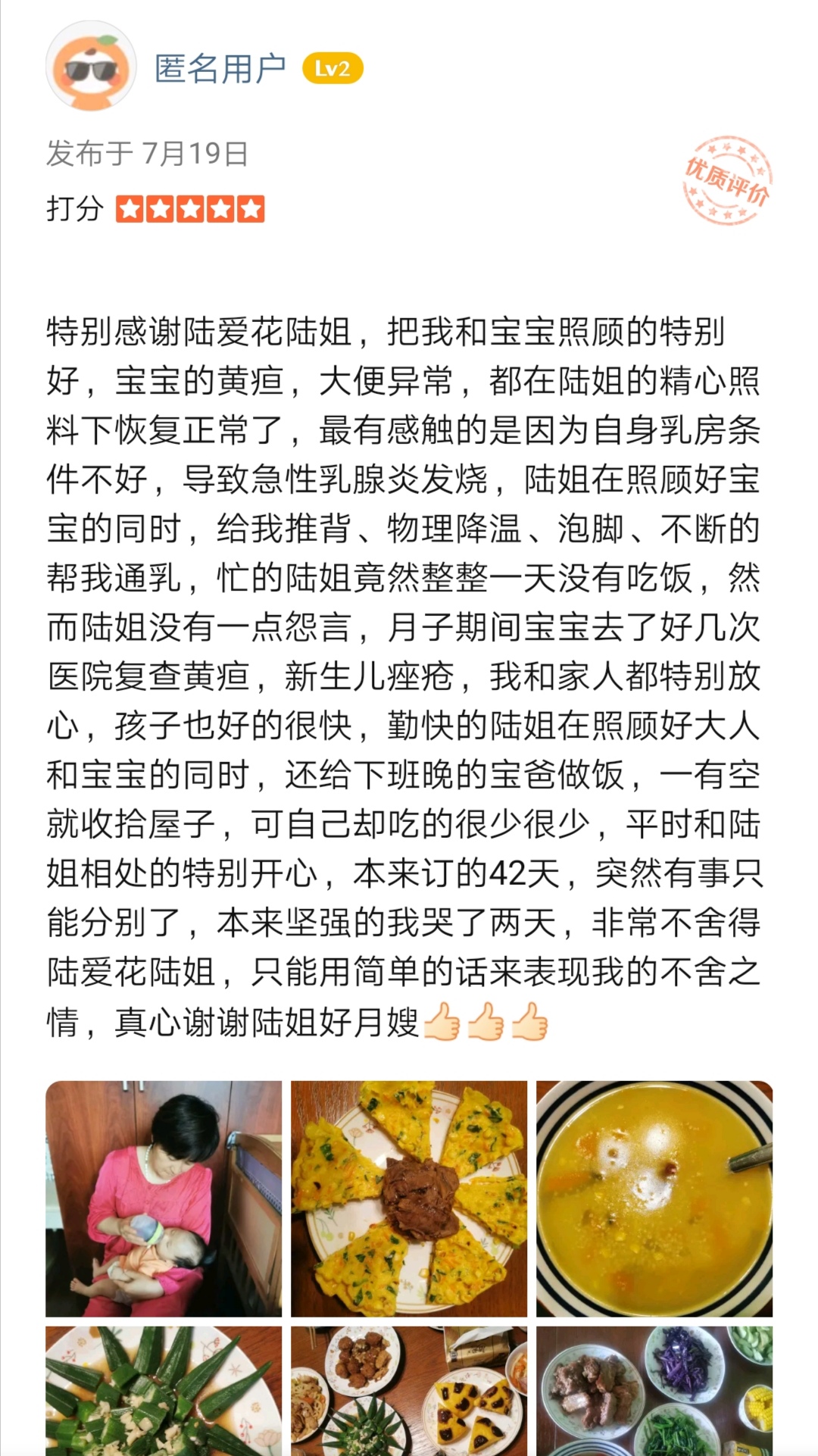Open the anonymous user's avatar

[91, 68]
